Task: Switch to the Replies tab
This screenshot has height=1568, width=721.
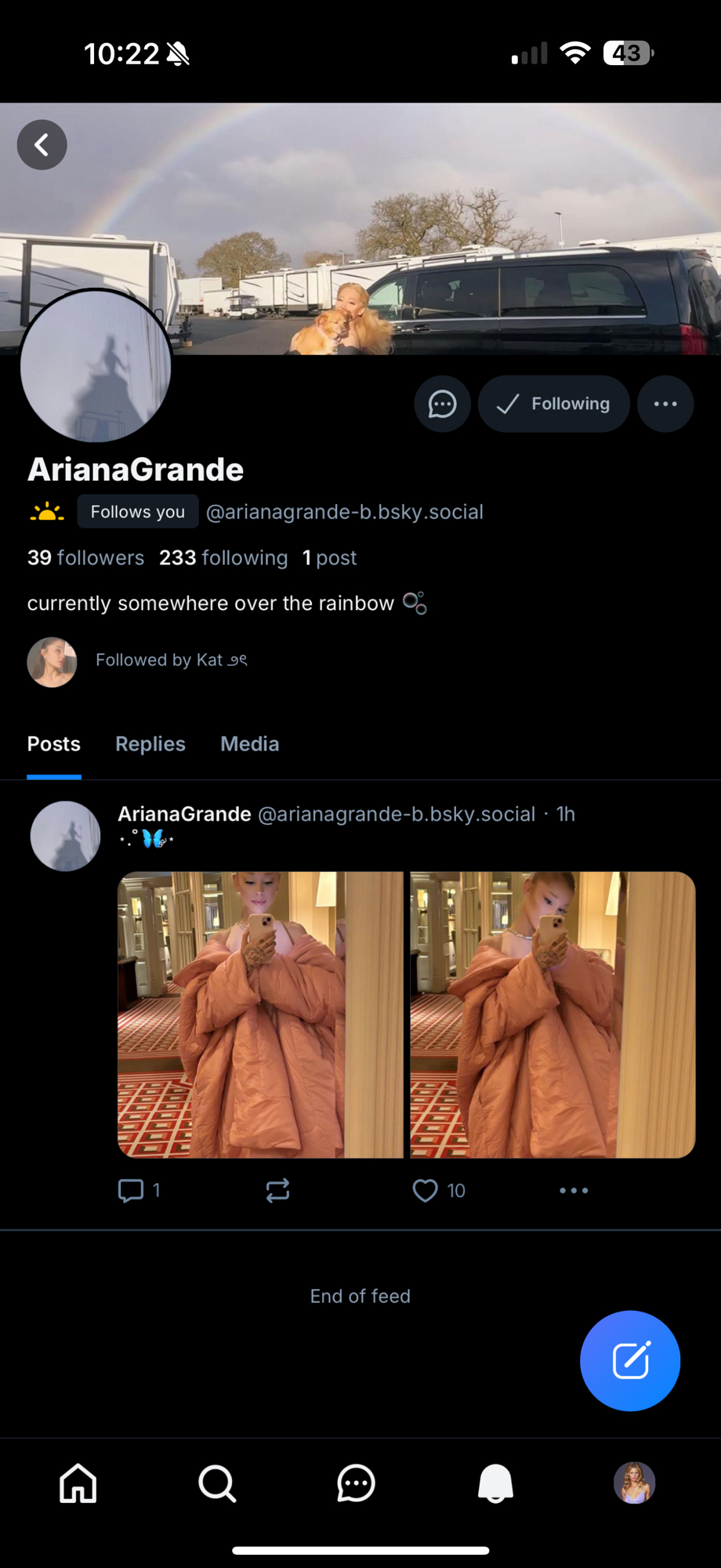Action: click(150, 744)
